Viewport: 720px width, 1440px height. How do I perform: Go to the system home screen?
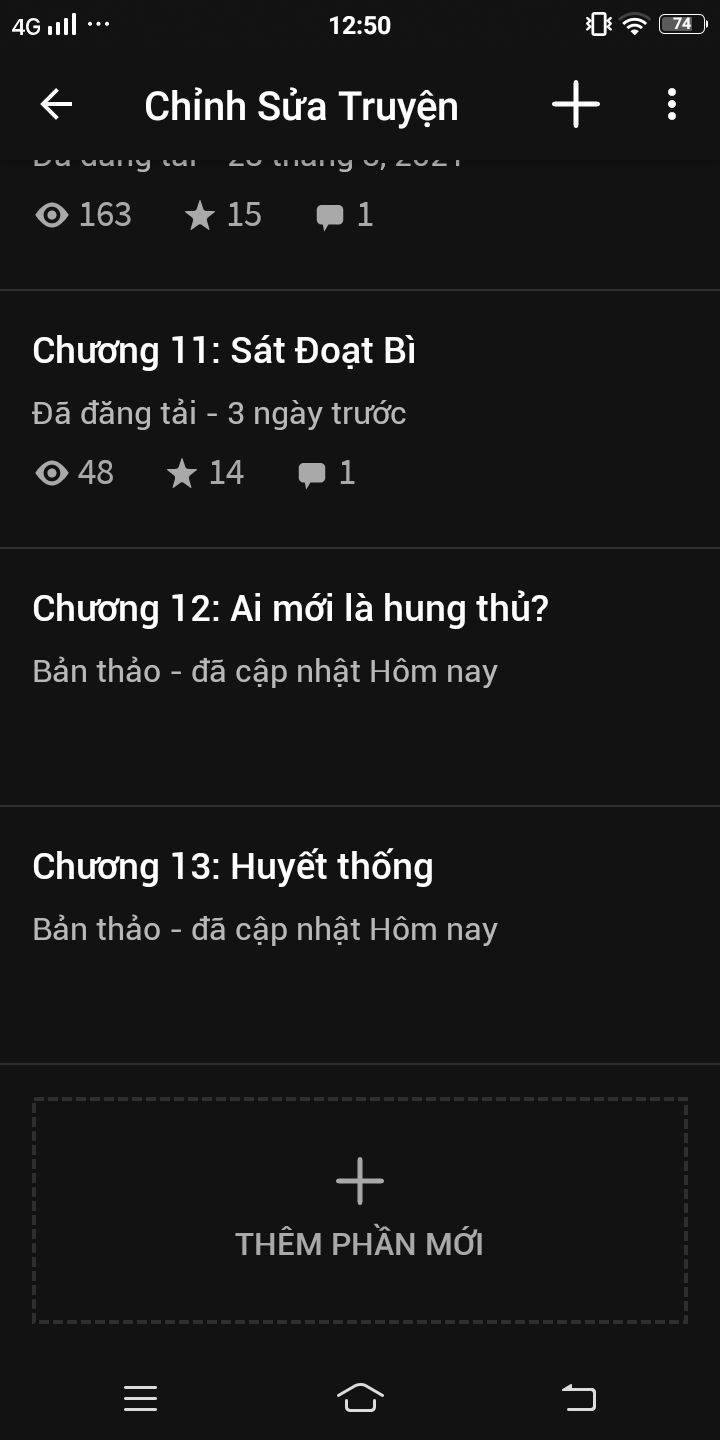tap(360, 1397)
